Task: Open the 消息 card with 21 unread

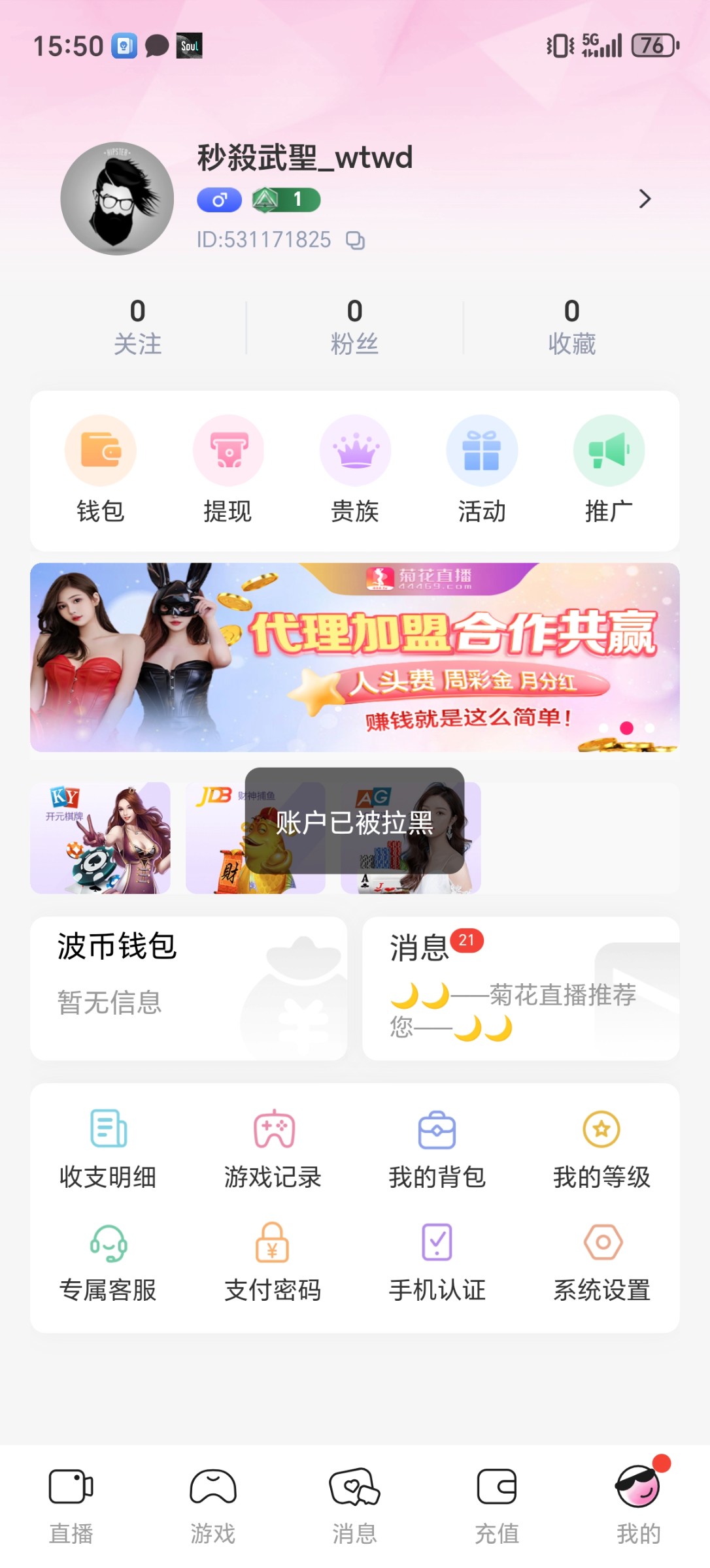Action: click(x=520, y=988)
